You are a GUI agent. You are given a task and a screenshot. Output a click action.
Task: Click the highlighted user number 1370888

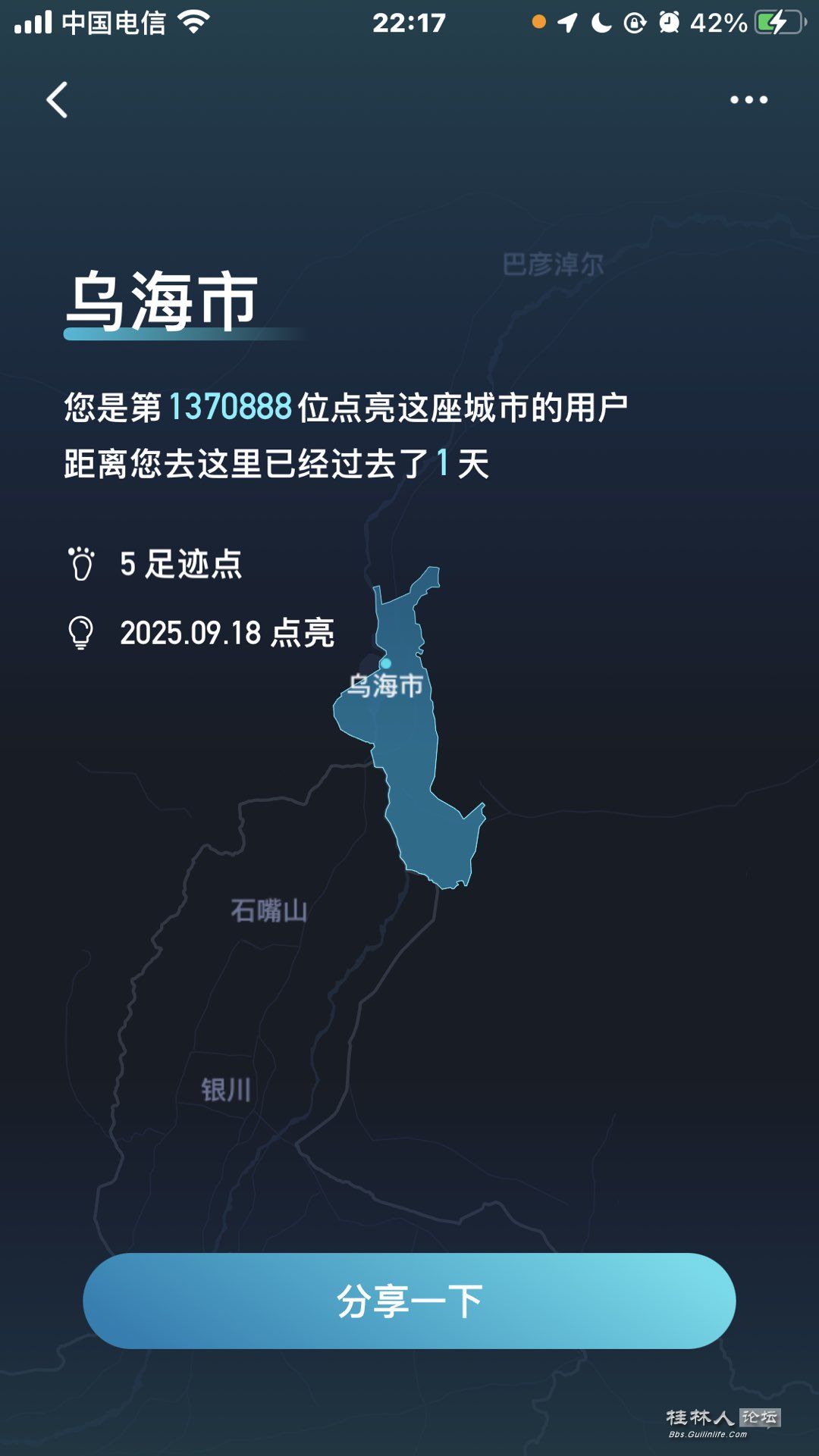tap(229, 407)
